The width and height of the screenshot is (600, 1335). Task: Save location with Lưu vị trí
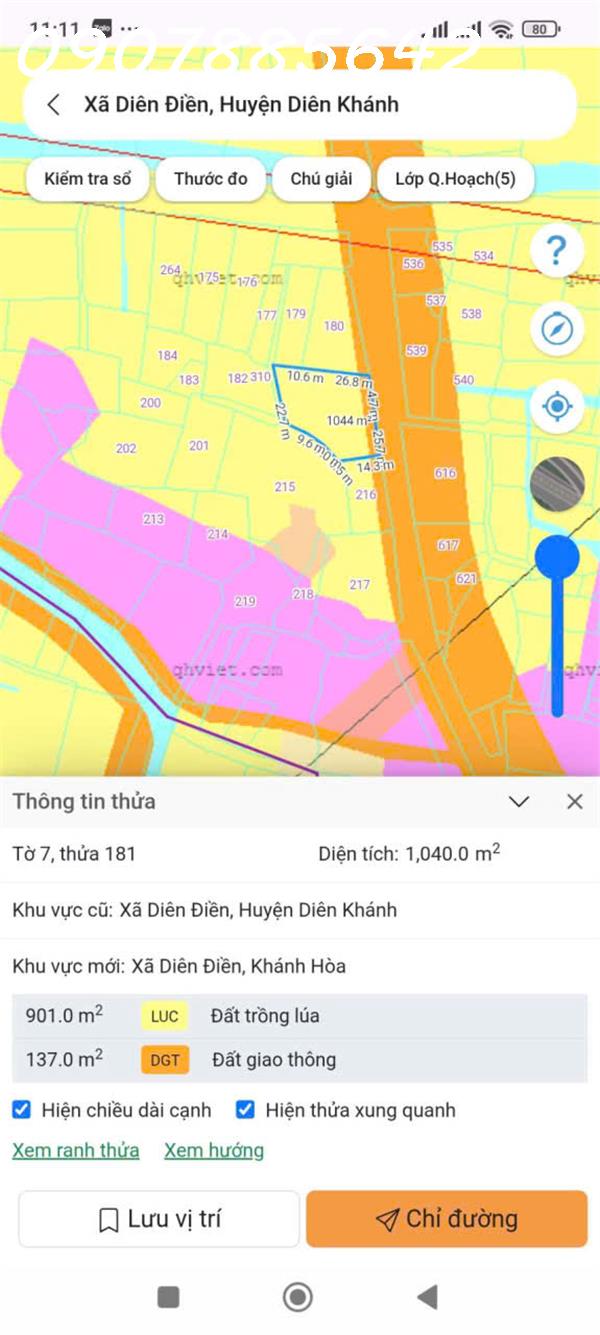coord(159,1219)
